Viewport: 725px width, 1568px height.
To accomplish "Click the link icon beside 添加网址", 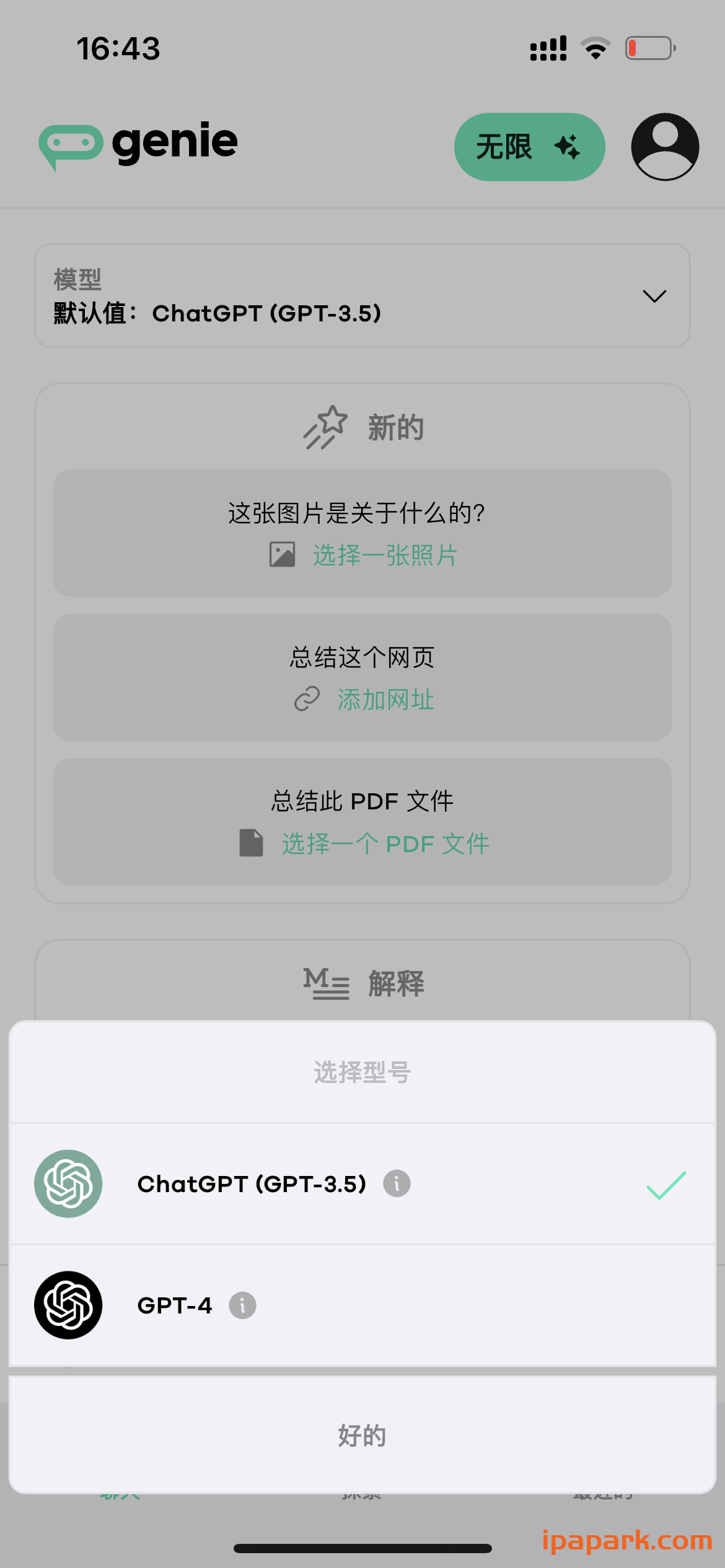I will point(308,700).
